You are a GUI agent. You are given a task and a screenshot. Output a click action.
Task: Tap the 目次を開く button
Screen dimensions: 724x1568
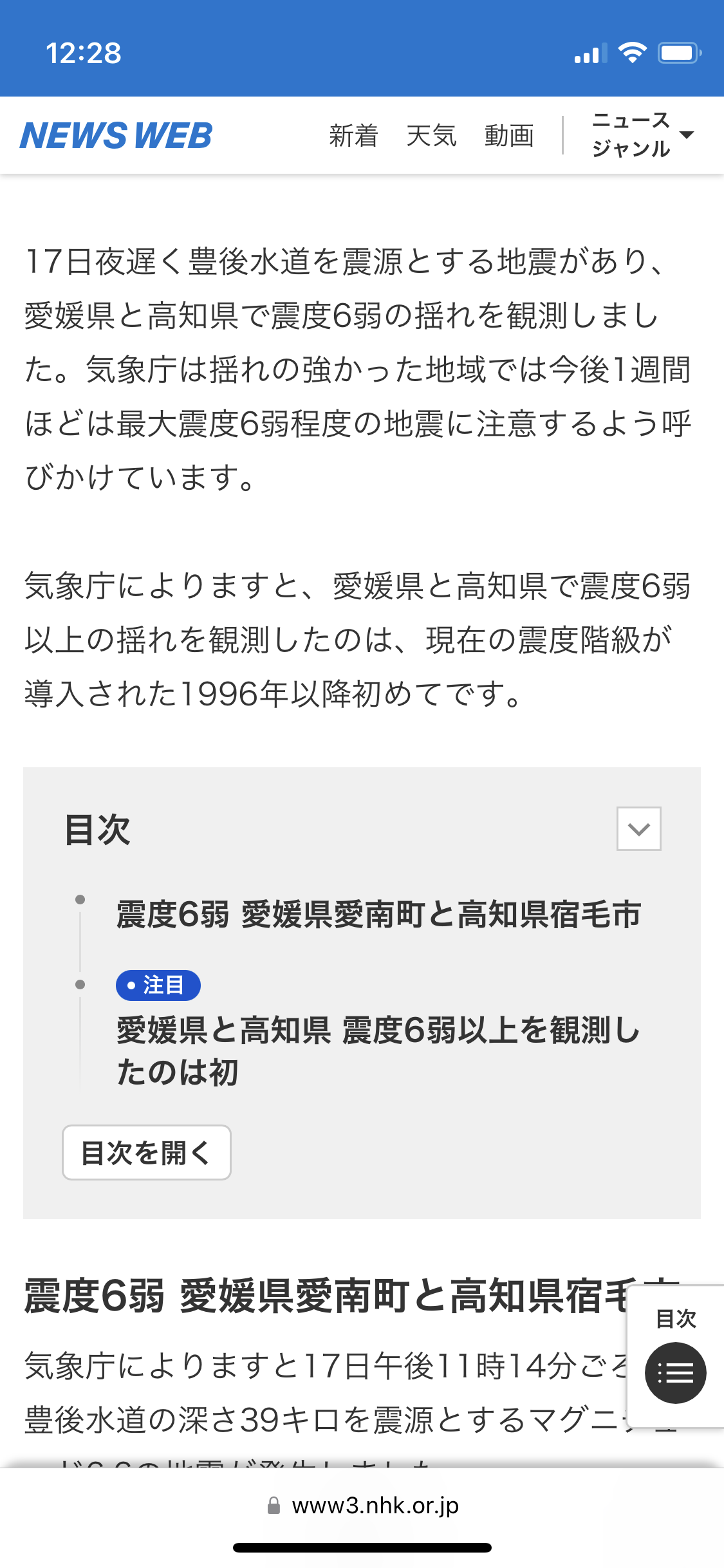[147, 1152]
